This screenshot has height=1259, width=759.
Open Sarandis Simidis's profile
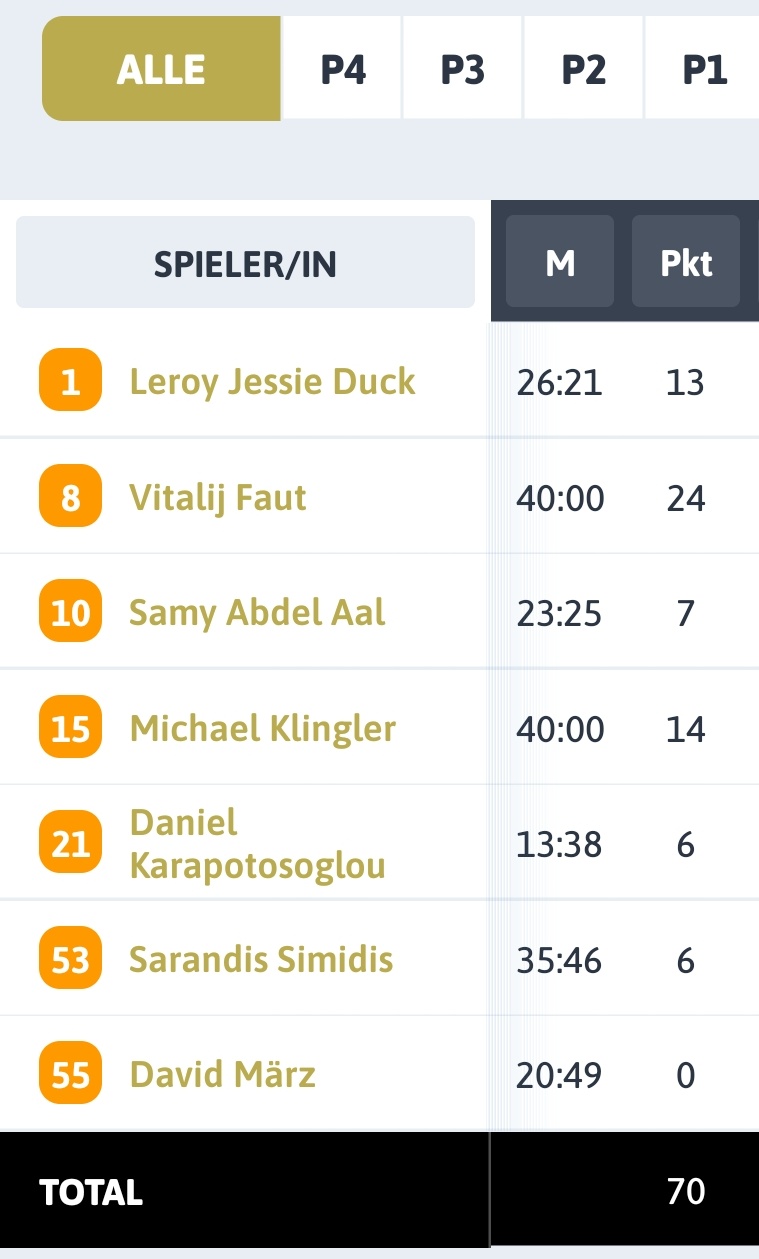tap(261, 959)
